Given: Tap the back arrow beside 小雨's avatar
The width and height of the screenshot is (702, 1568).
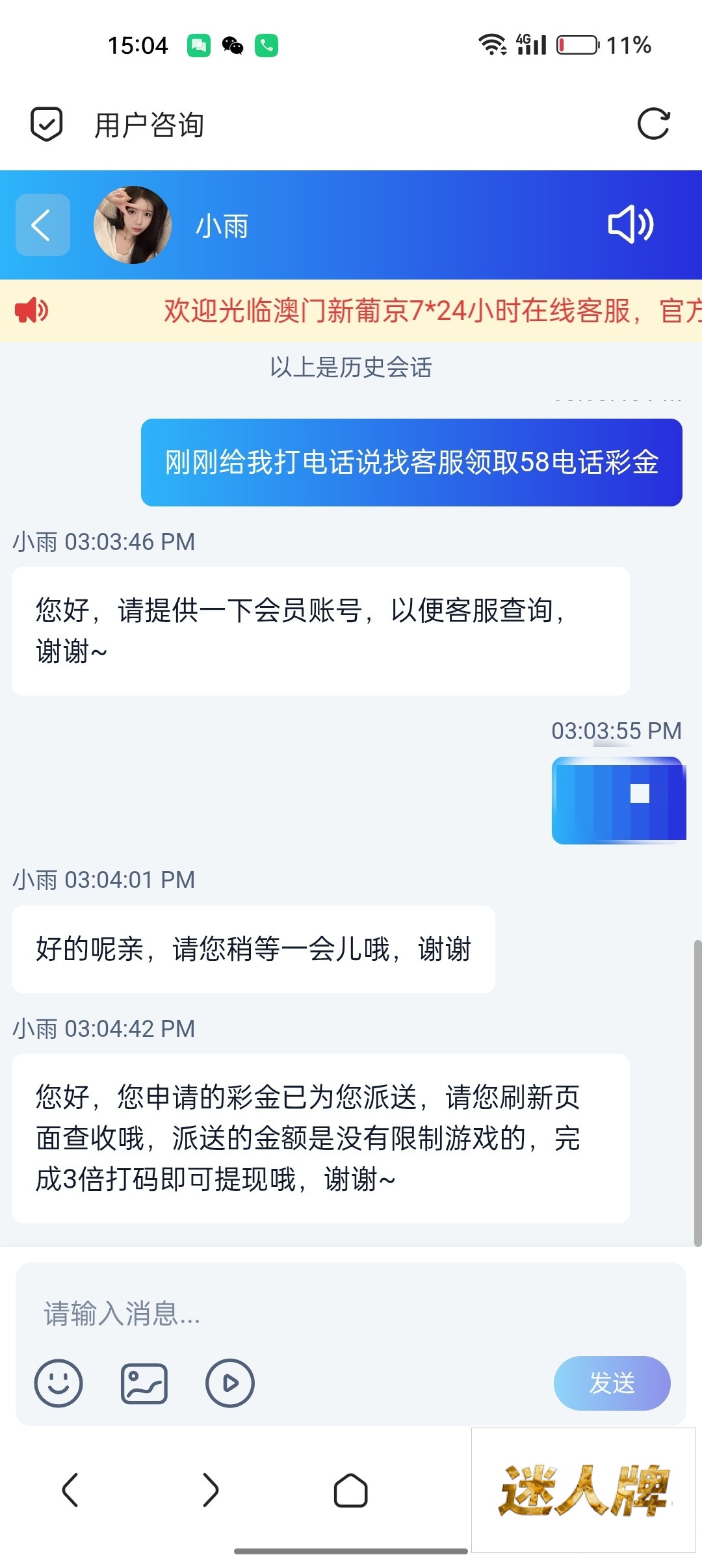Looking at the screenshot, I should pyautogui.click(x=42, y=225).
